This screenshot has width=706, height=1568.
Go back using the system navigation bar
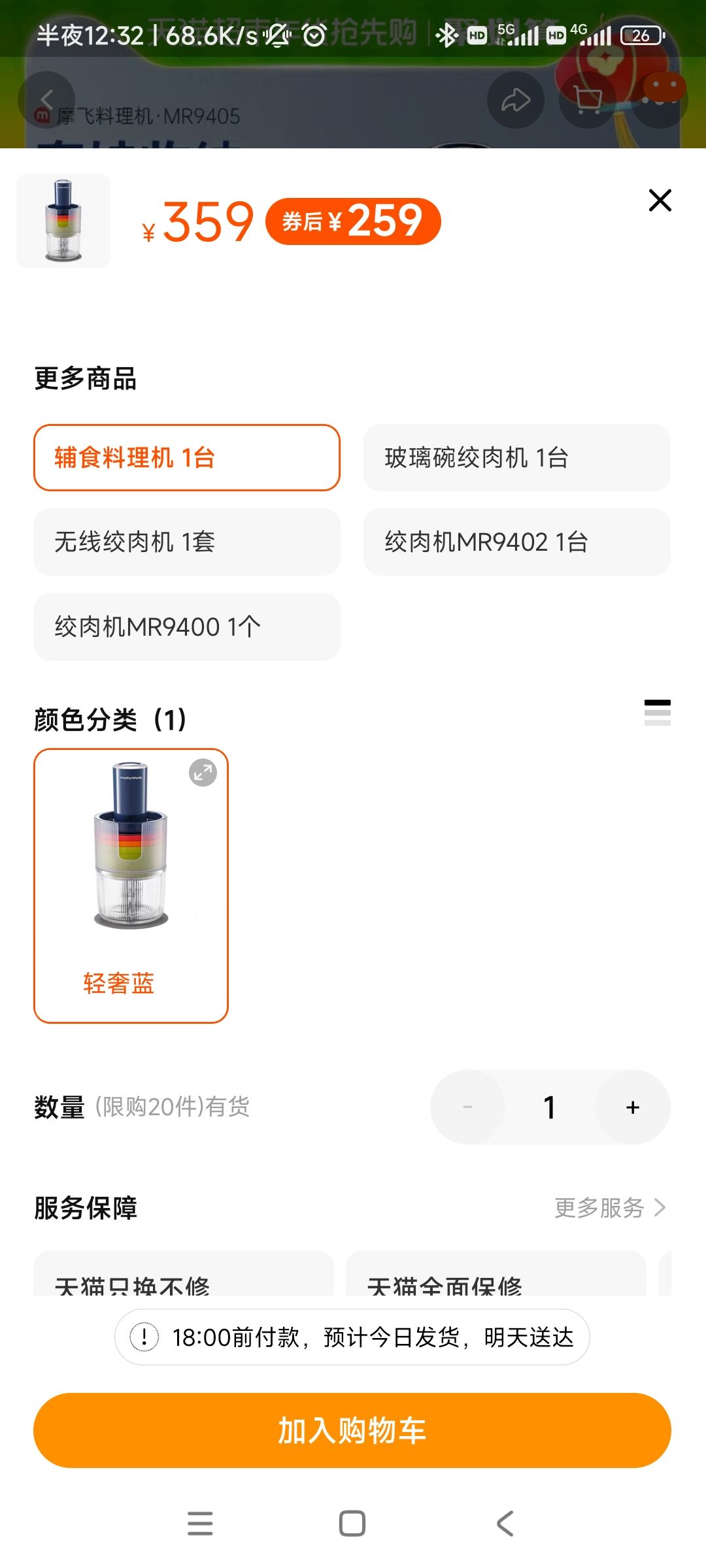[x=505, y=1524]
